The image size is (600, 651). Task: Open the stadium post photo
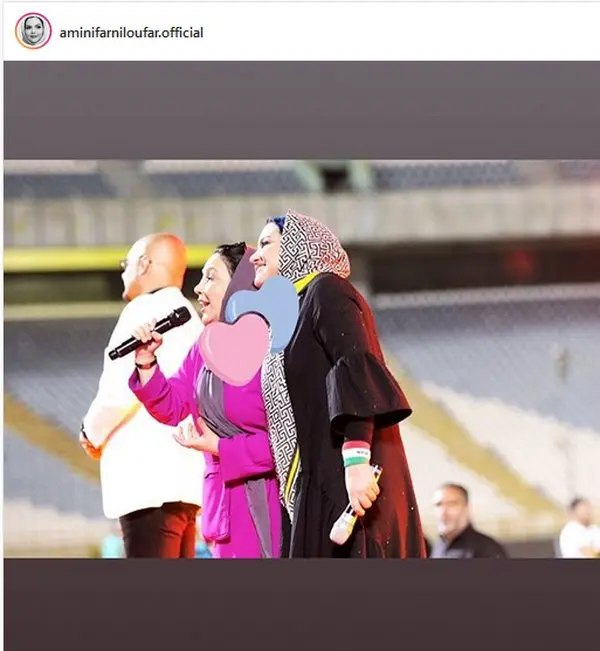pos(300,358)
